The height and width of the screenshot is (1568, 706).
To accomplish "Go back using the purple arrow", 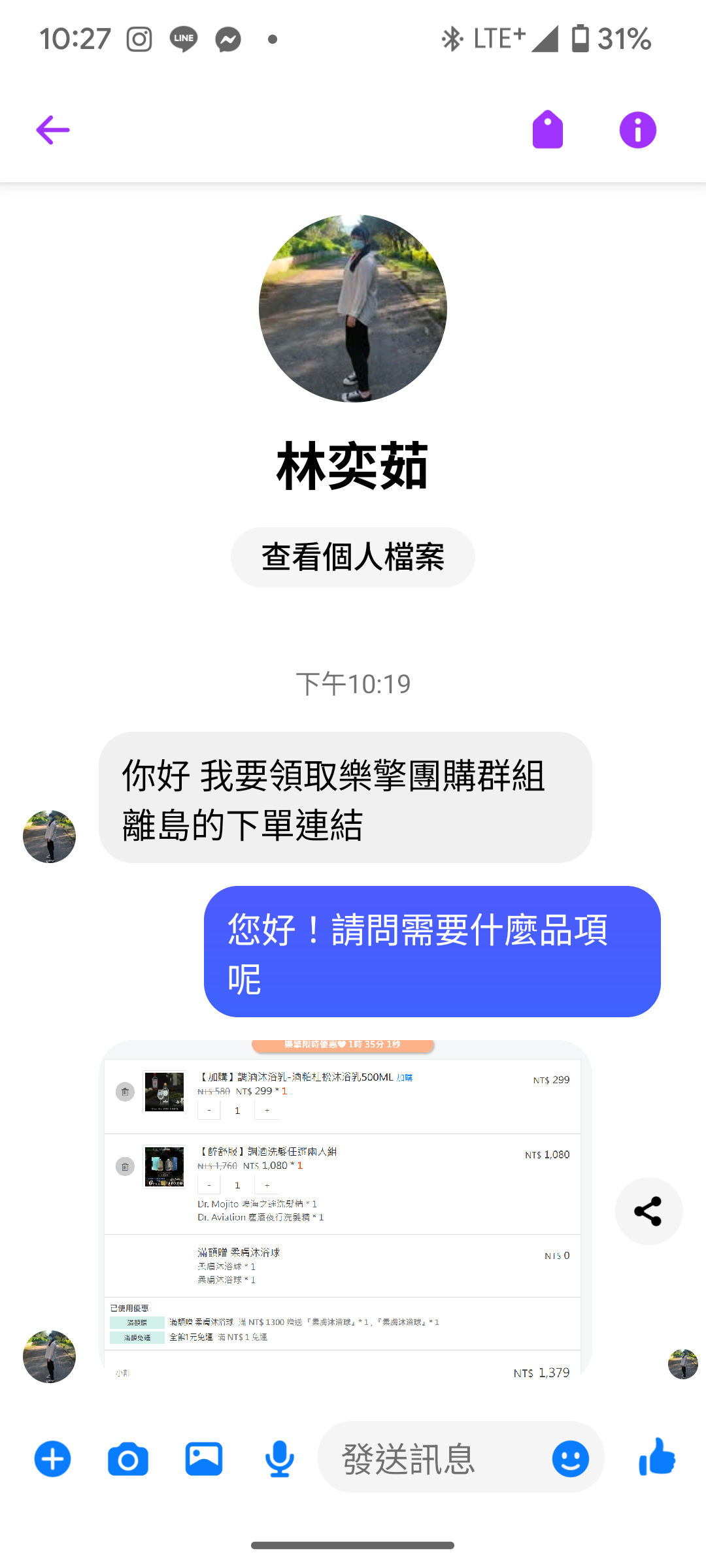I will [x=53, y=130].
